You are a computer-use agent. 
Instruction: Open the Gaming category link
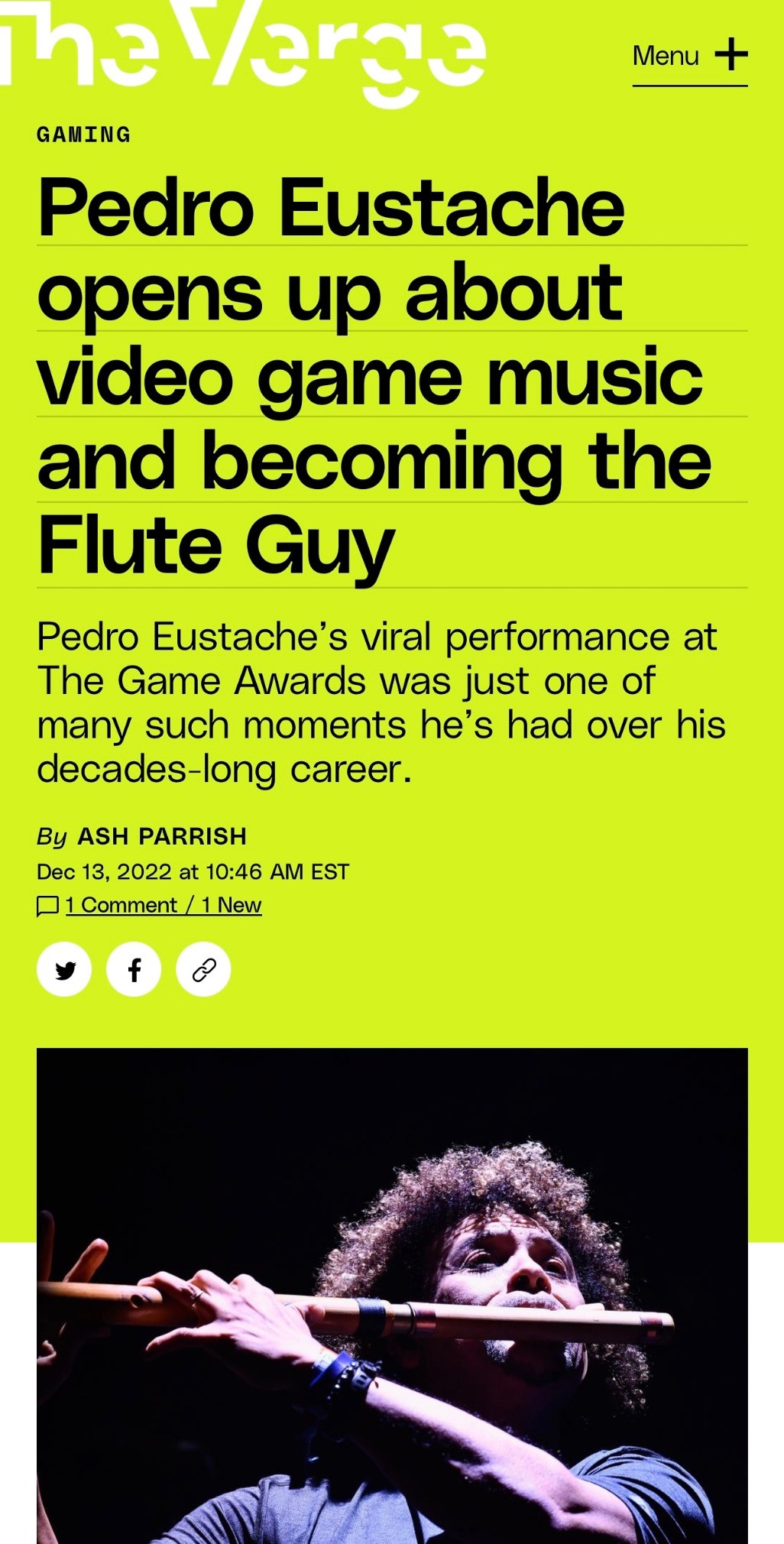point(83,135)
